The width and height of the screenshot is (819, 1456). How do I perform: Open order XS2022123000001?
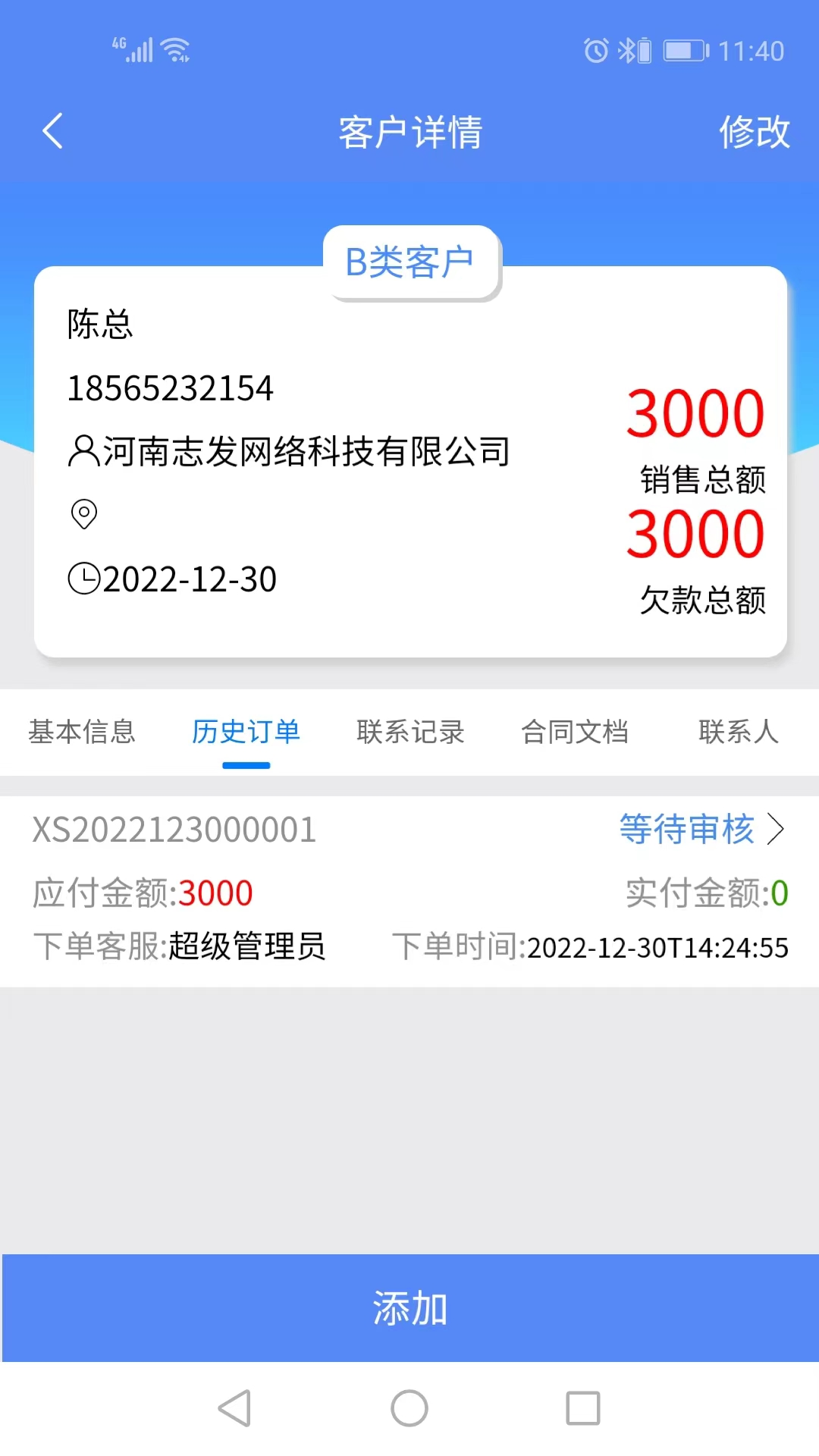(x=173, y=830)
